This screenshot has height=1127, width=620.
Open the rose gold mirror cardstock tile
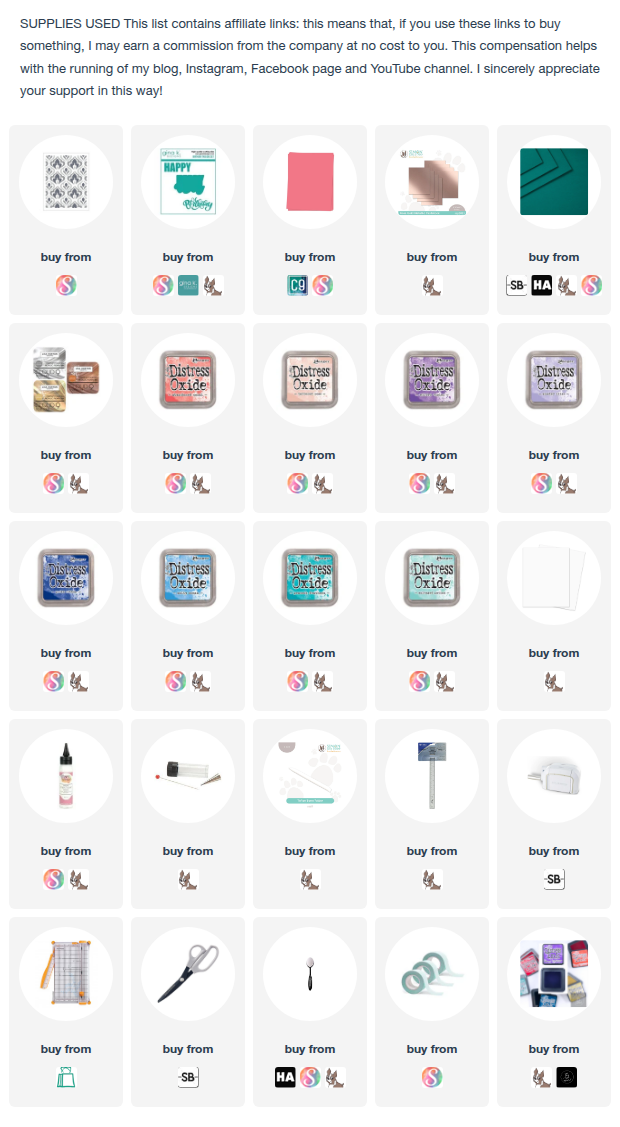431,181
